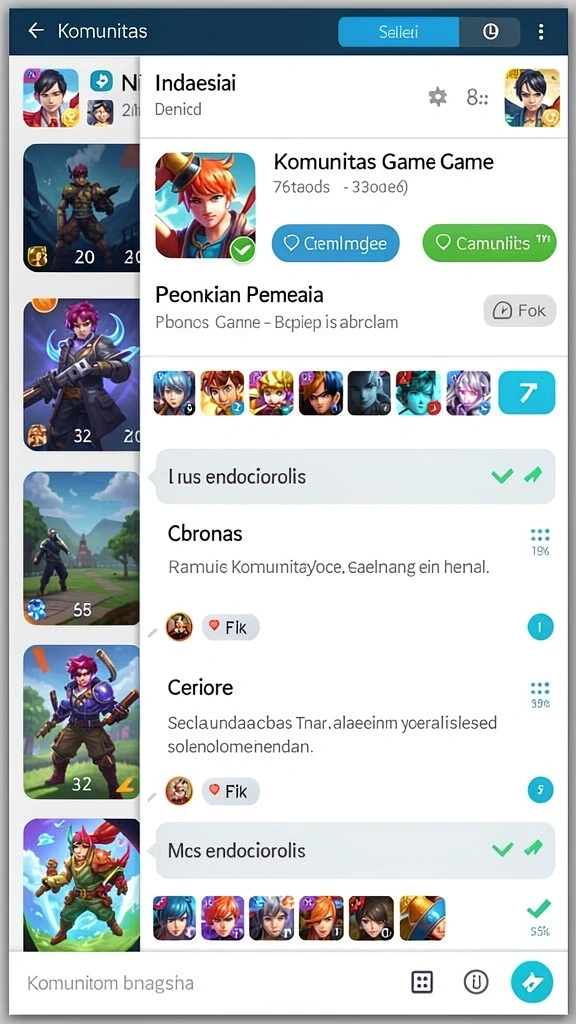Select the Selleti tab

pos(398,31)
